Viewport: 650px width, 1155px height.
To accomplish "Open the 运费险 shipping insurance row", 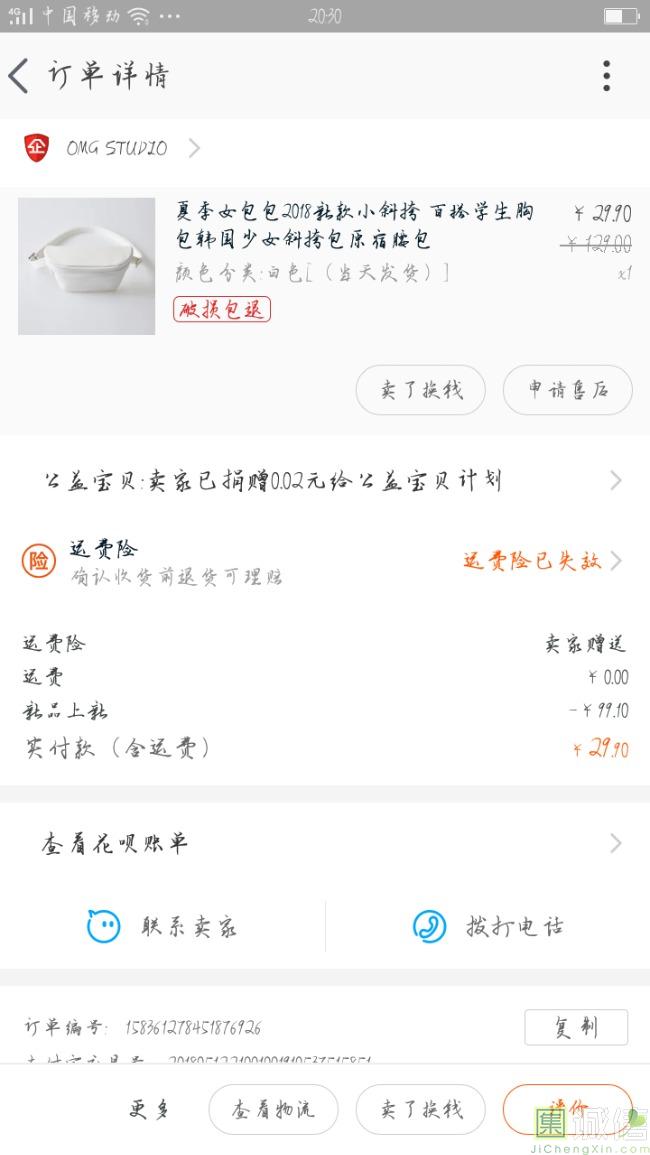I will [x=325, y=561].
